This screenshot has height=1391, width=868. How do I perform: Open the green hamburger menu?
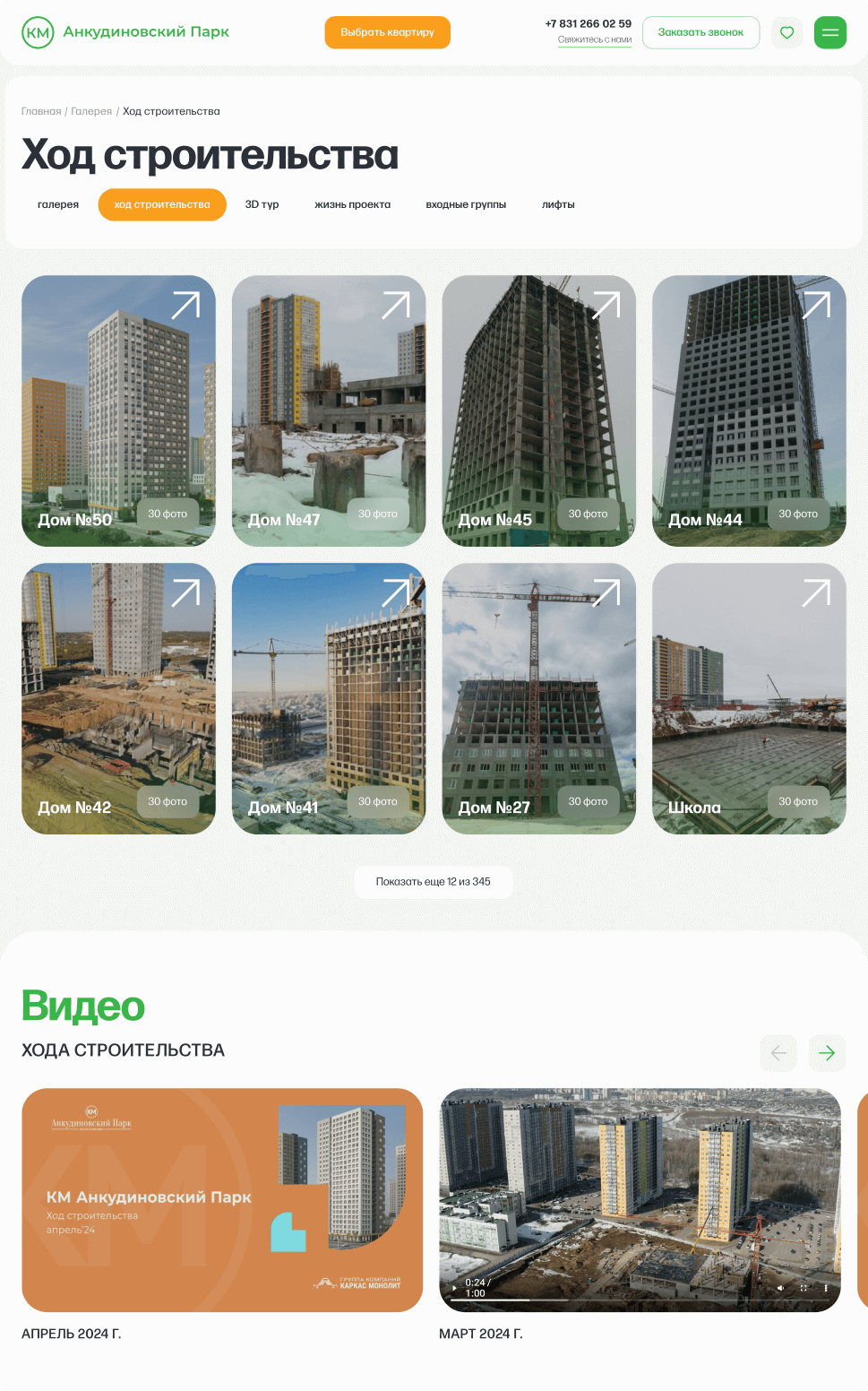tap(829, 33)
